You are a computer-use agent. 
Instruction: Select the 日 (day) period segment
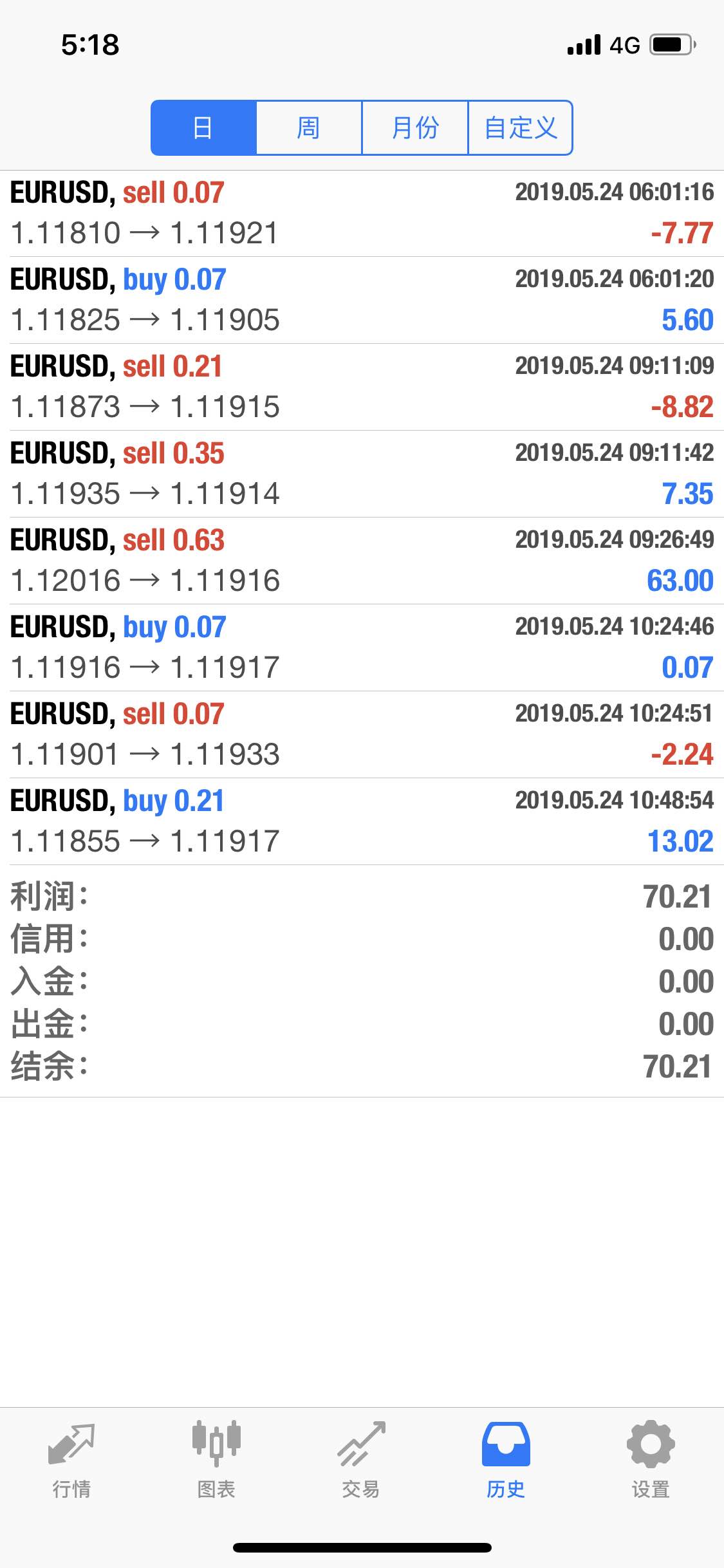click(203, 127)
